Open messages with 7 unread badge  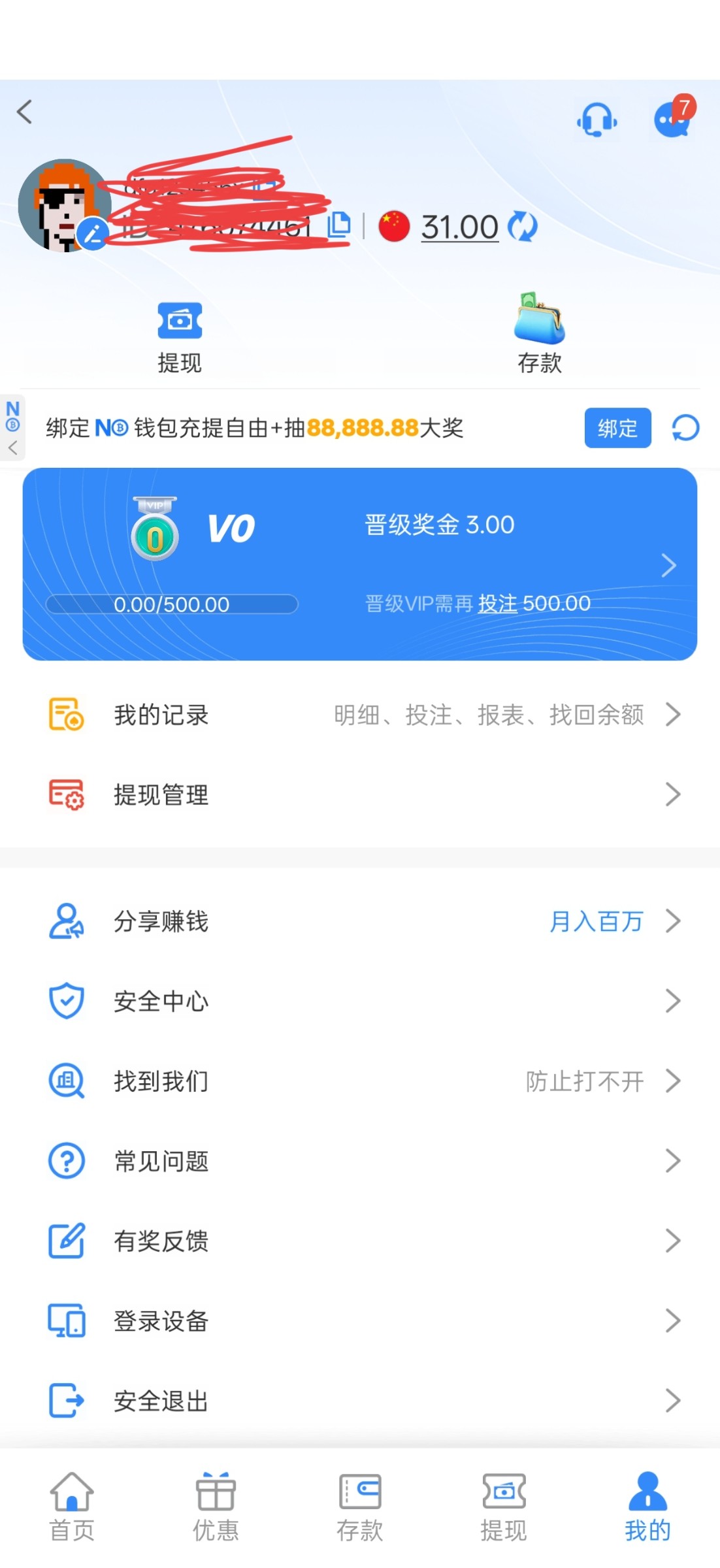pyautogui.click(x=673, y=119)
